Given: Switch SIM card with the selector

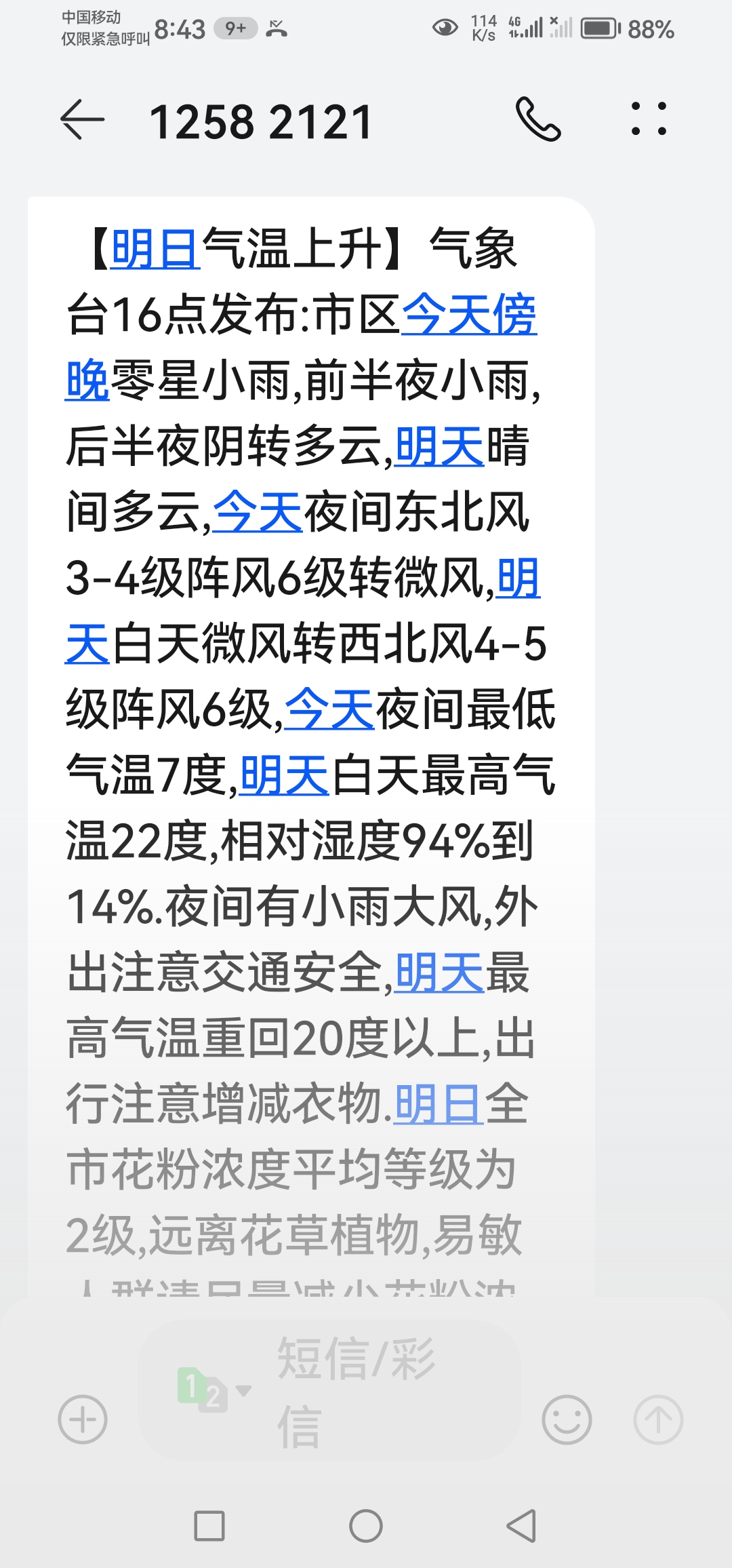Looking at the screenshot, I should [x=212, y=1390].
